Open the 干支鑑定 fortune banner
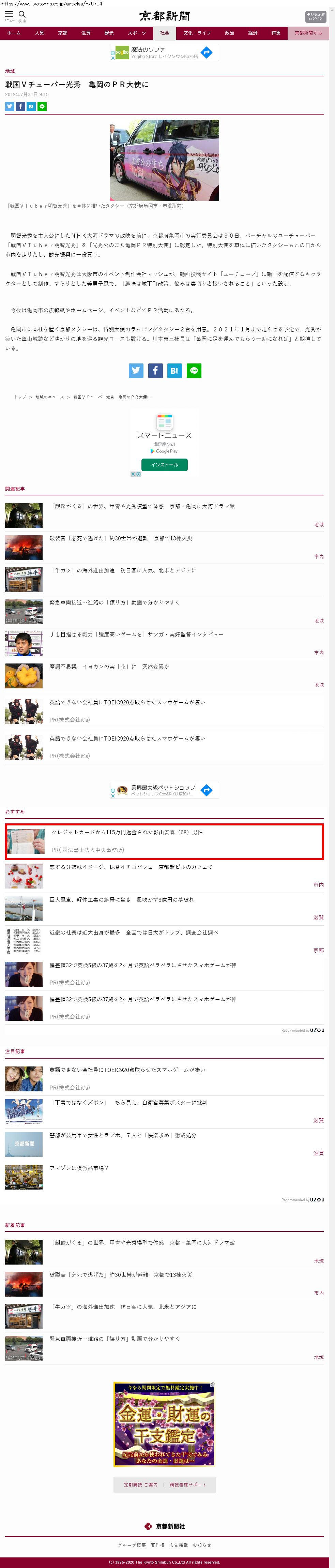 [x=164, y=1424]
